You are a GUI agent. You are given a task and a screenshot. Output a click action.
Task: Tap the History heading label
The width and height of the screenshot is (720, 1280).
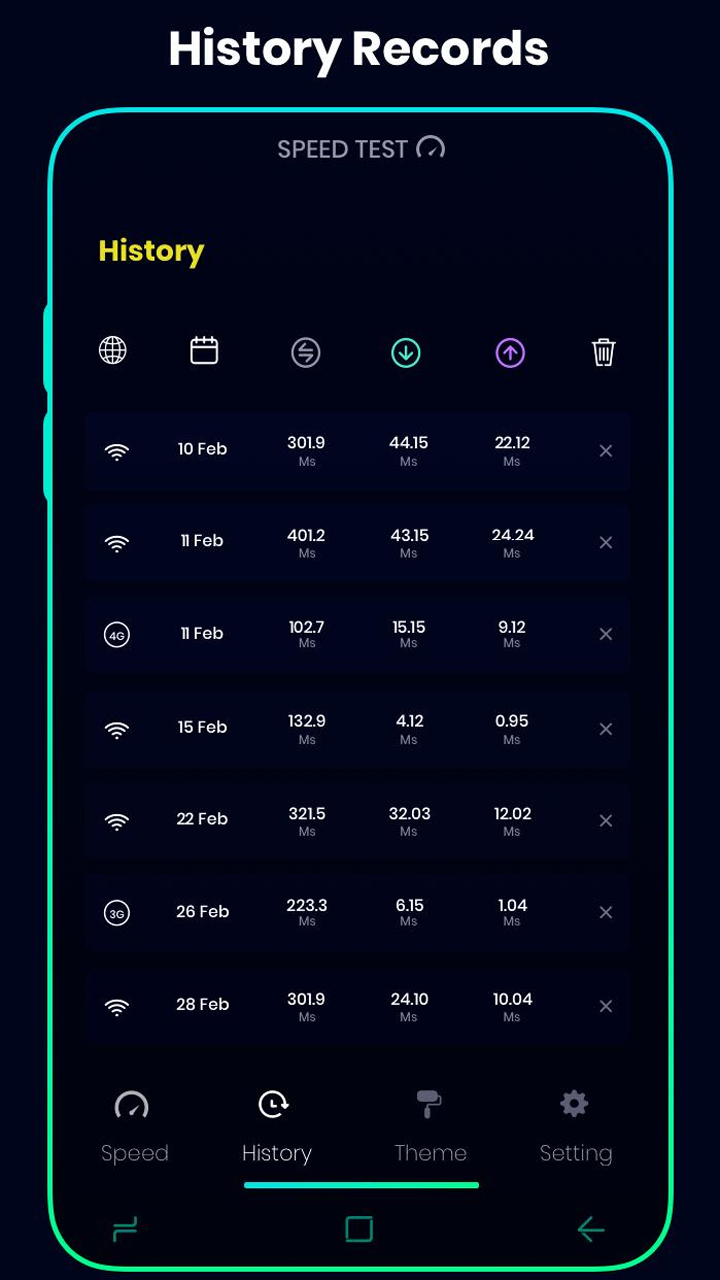click(151, 252)
